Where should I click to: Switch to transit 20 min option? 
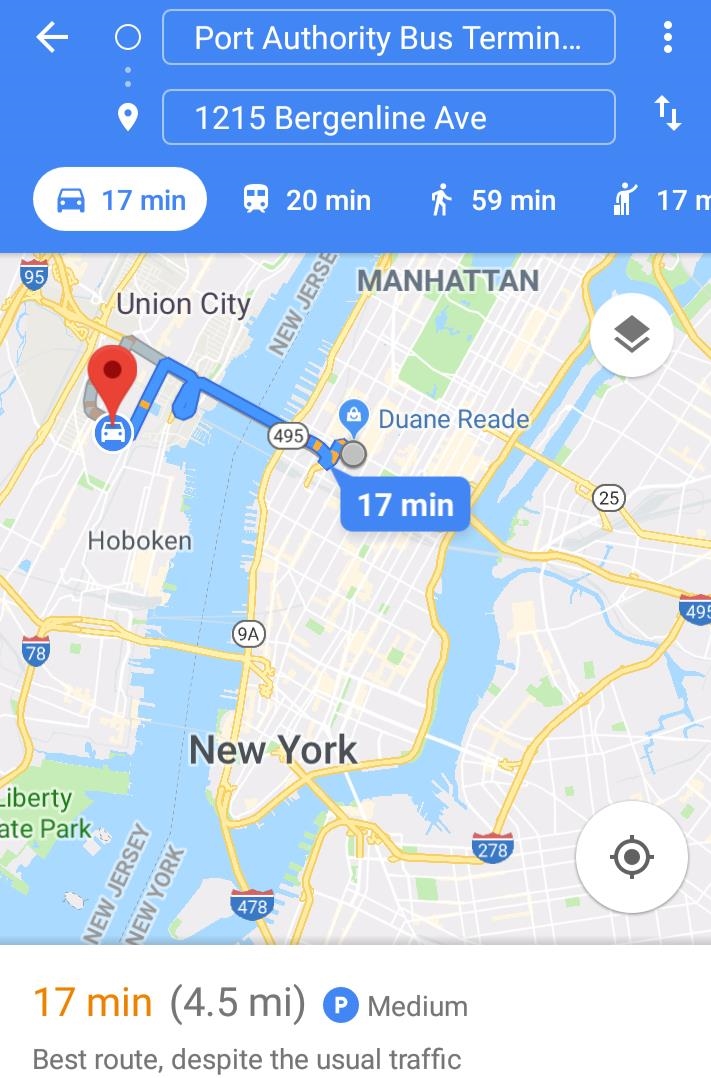307,200
